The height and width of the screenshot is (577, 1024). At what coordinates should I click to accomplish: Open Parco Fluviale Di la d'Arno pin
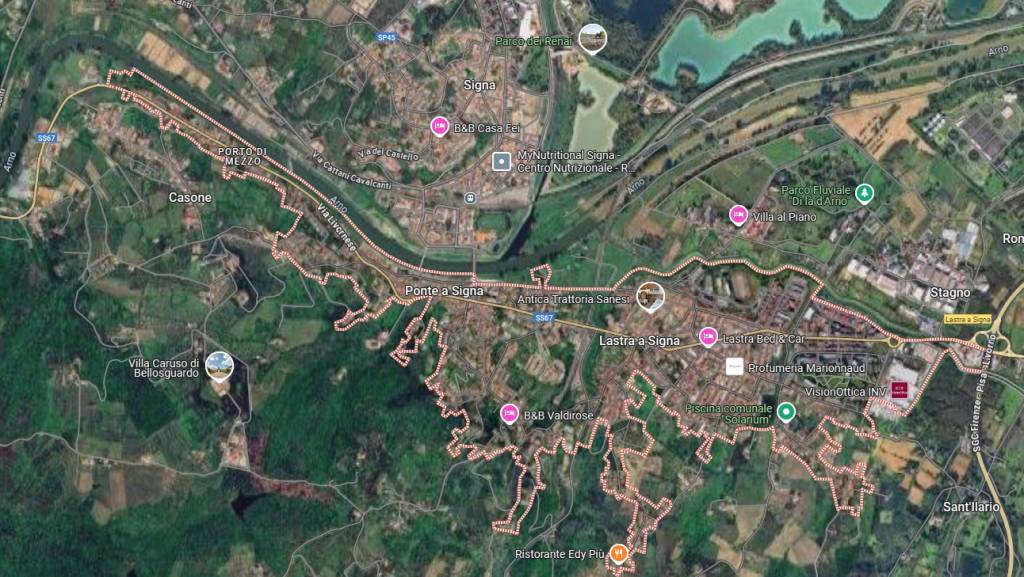[864, 192]
